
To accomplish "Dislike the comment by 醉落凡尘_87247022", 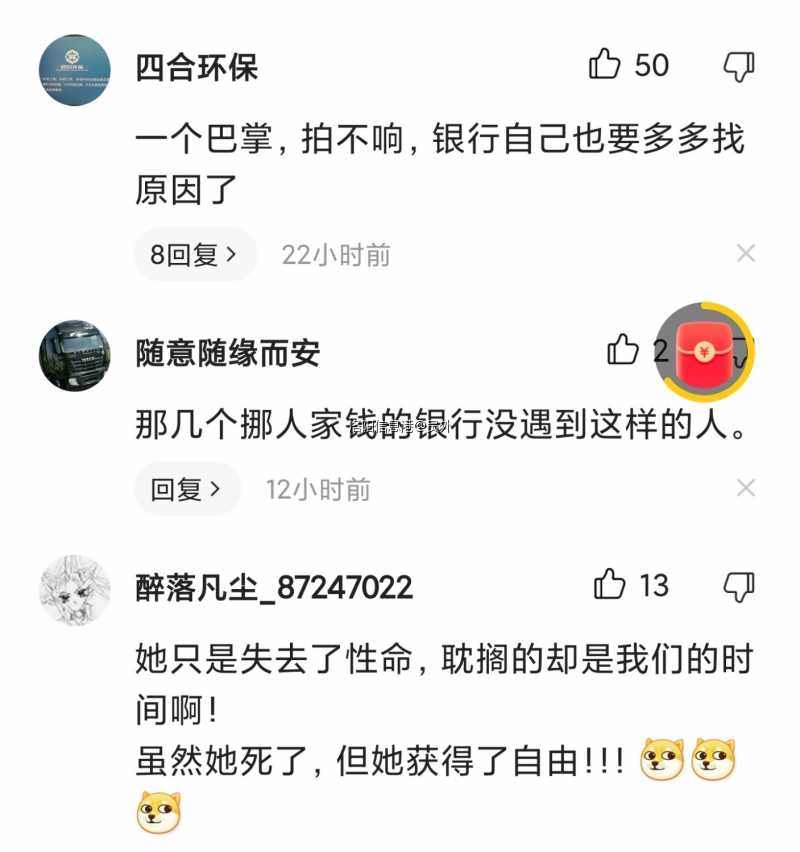I will 739,586.
